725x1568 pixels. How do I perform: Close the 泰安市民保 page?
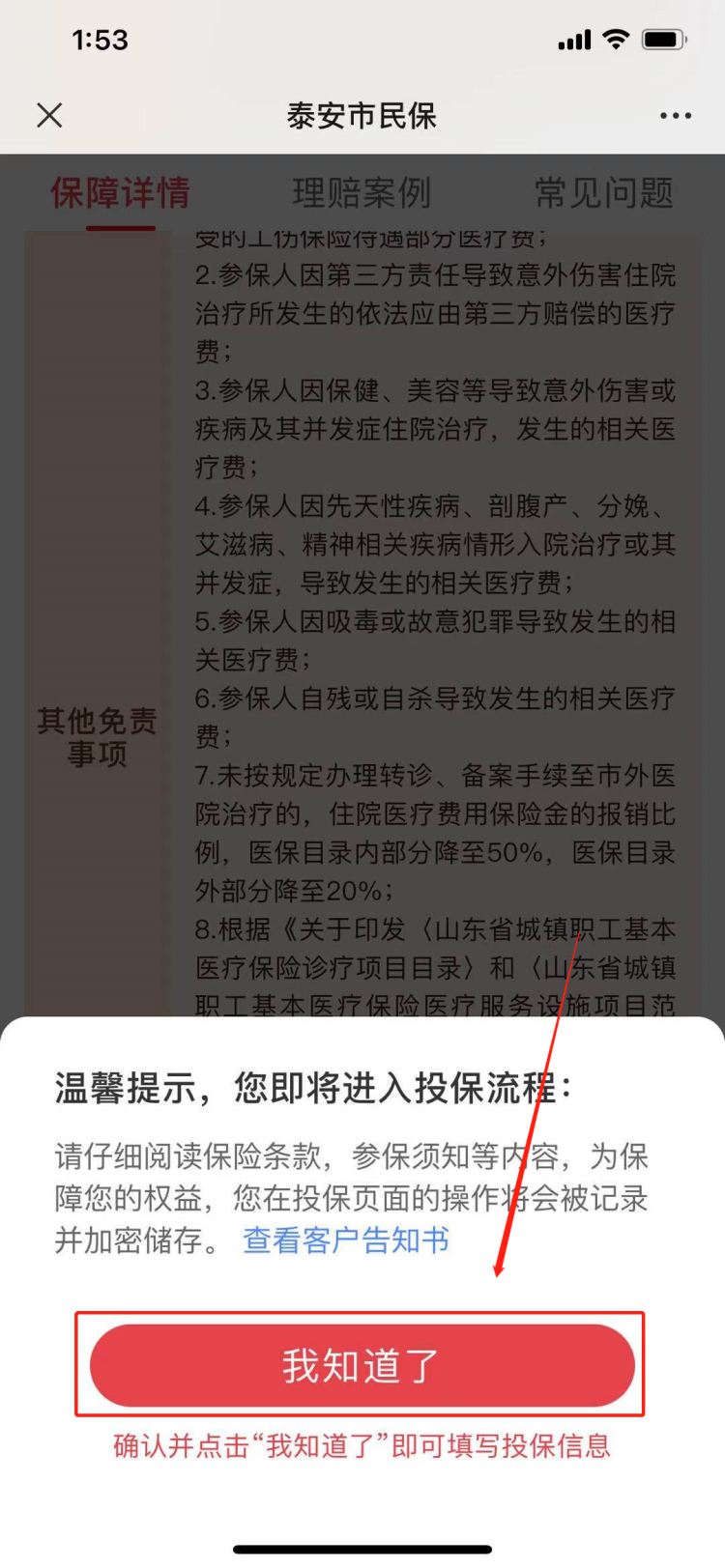pos(49,116)
